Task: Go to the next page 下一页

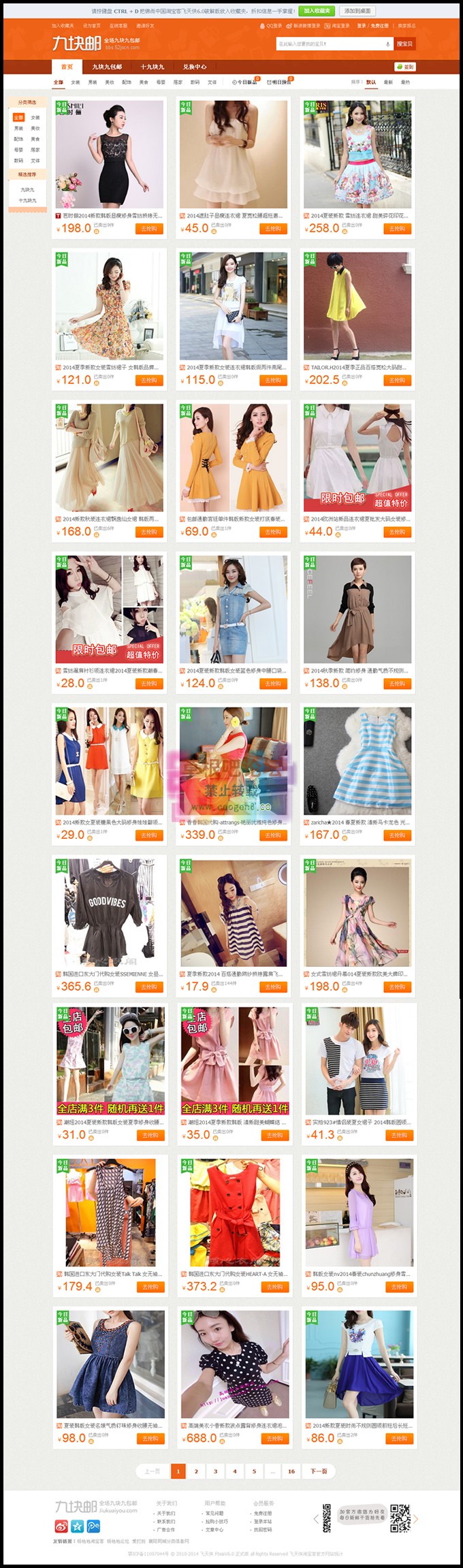Action: point(319,1471)
